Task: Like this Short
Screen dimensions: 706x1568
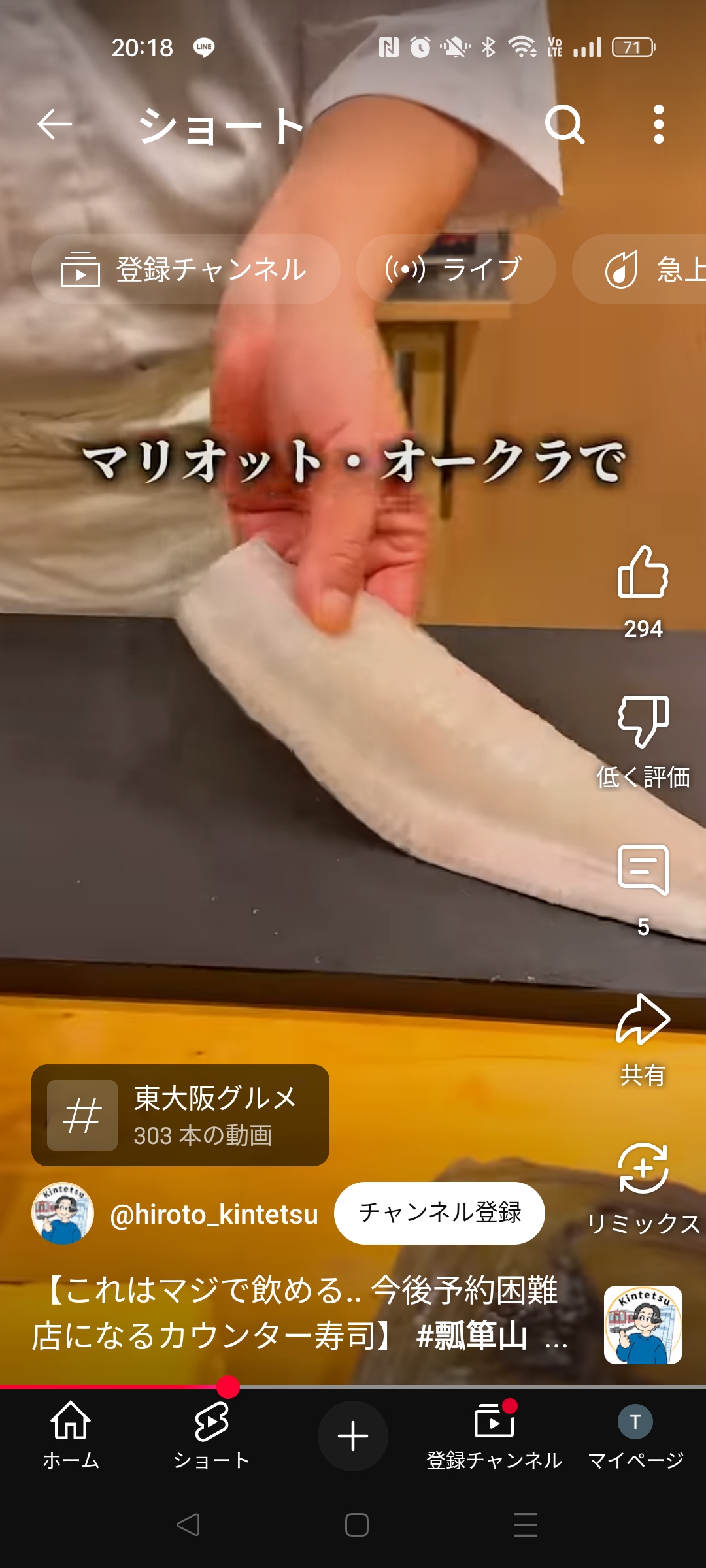Action: tap(643, 574)
